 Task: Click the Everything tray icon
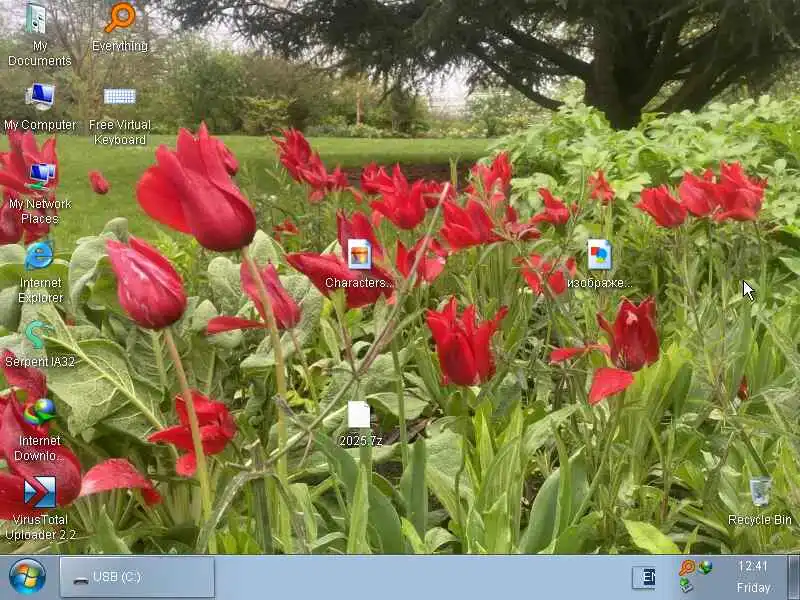687,567
